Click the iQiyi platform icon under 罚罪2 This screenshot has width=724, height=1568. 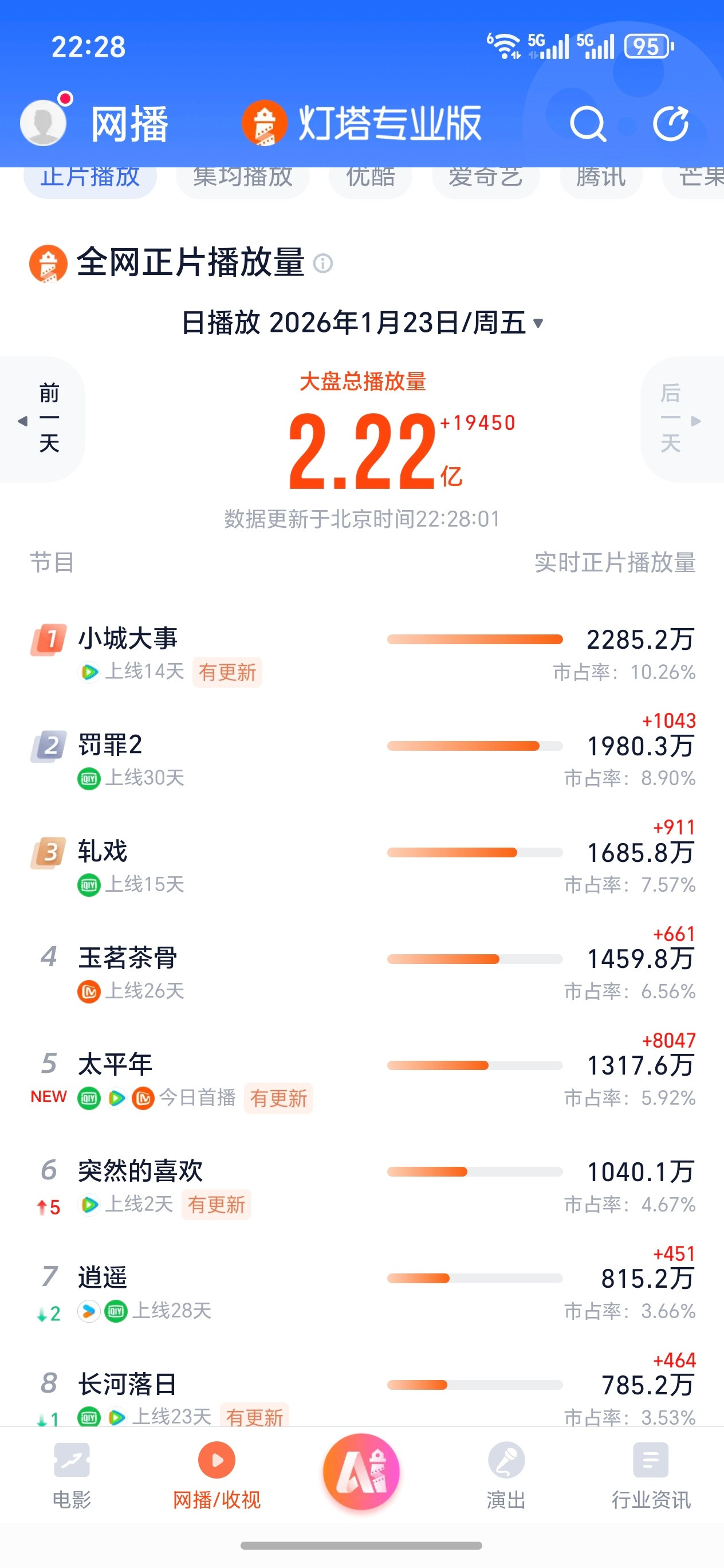click(89, 778)
